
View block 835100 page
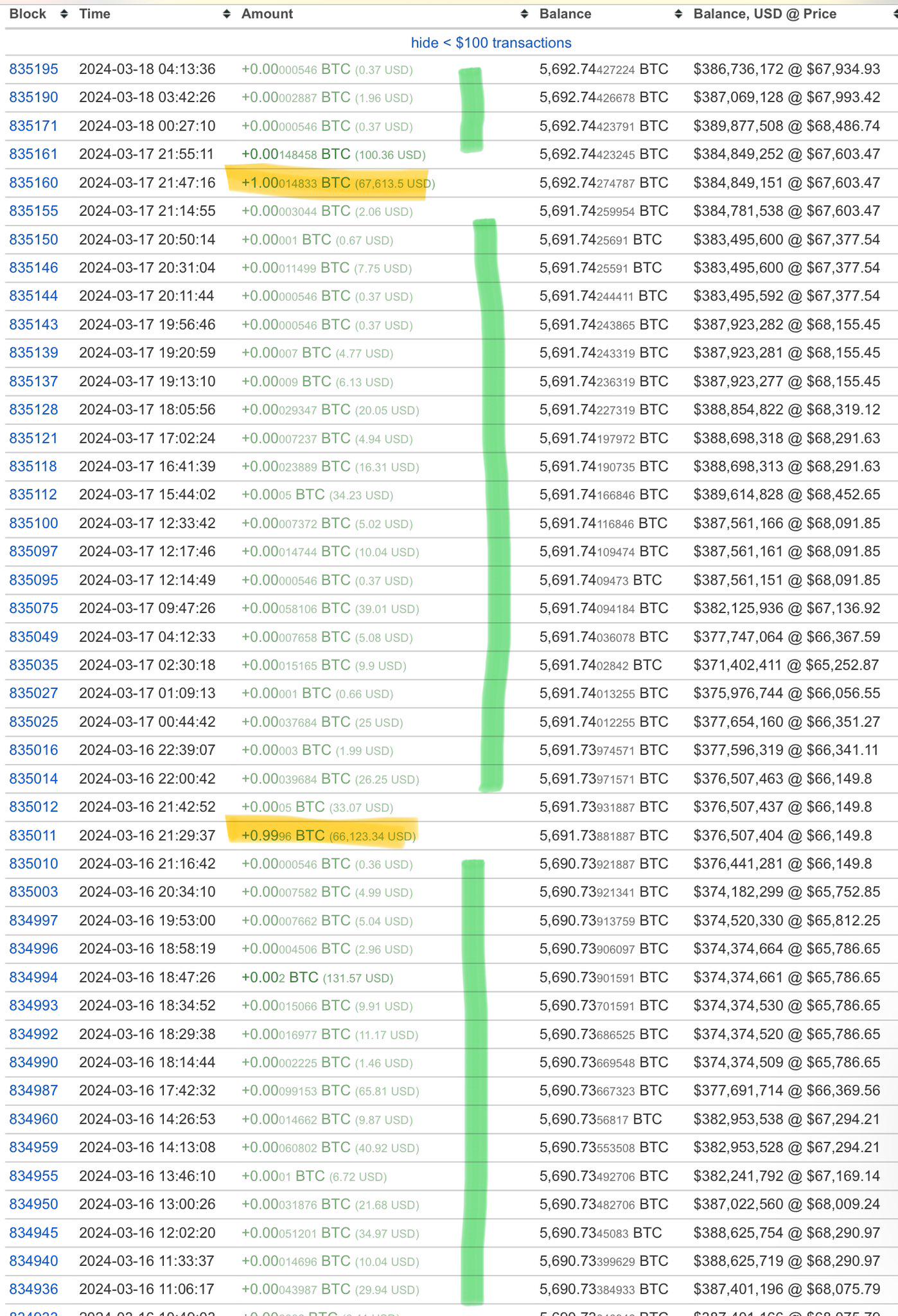coord(33,524)
